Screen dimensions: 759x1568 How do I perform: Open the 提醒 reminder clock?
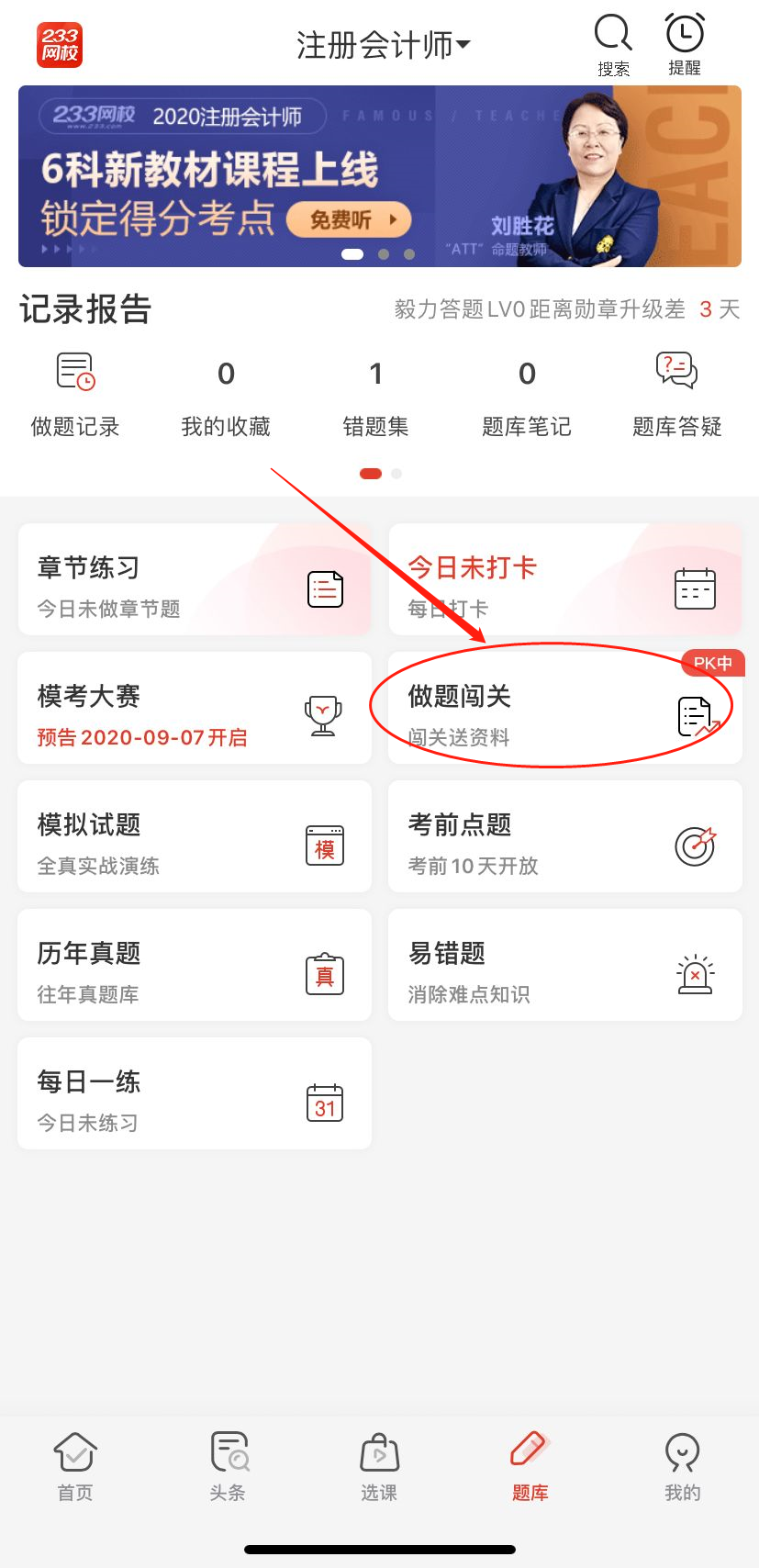pos(684,43)
